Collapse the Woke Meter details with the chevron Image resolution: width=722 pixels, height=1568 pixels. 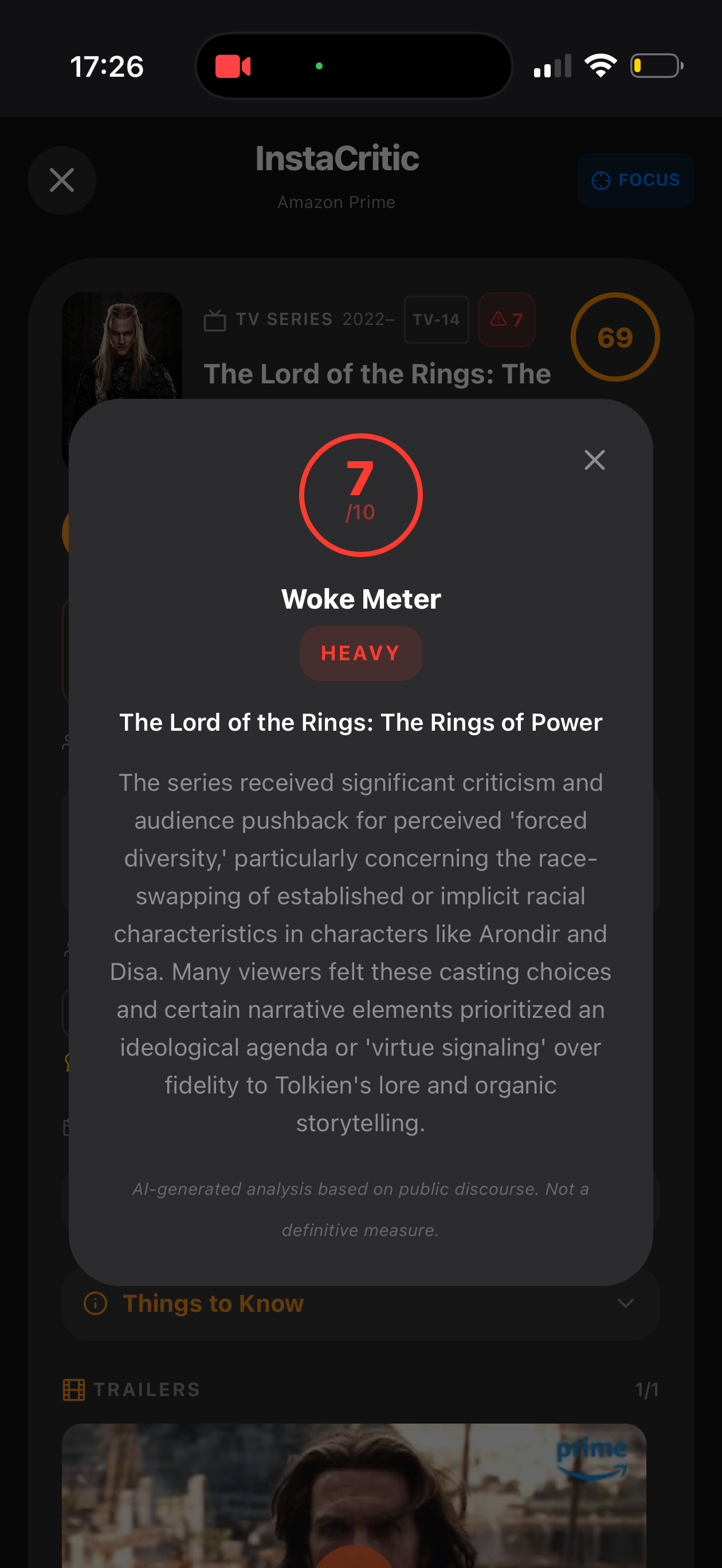[626, 1303]
